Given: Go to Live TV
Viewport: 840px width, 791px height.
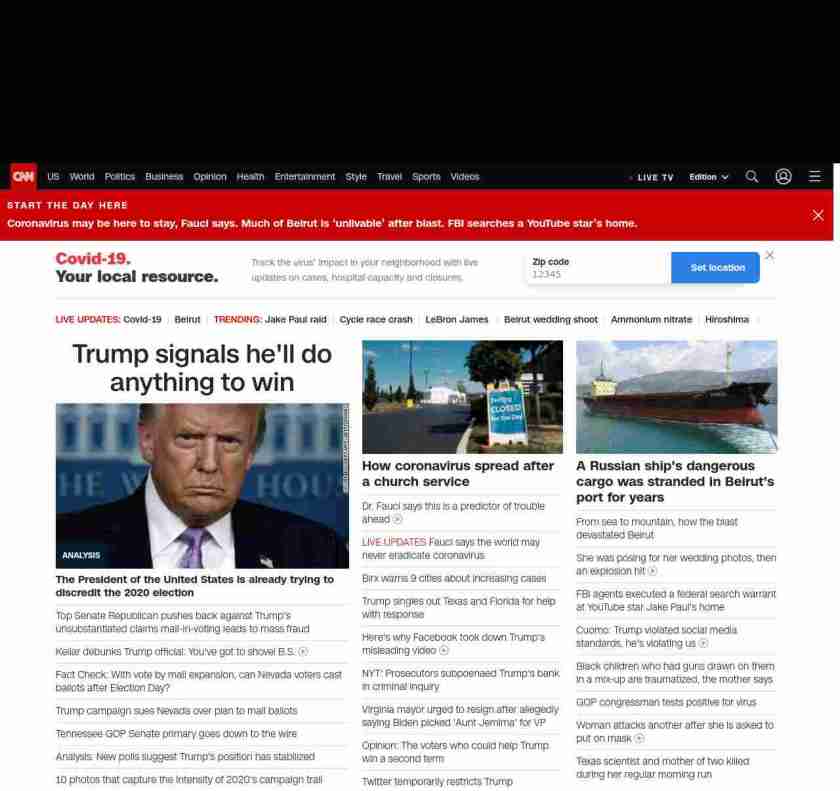Looking at the screenshot, I should click(654, 177).
